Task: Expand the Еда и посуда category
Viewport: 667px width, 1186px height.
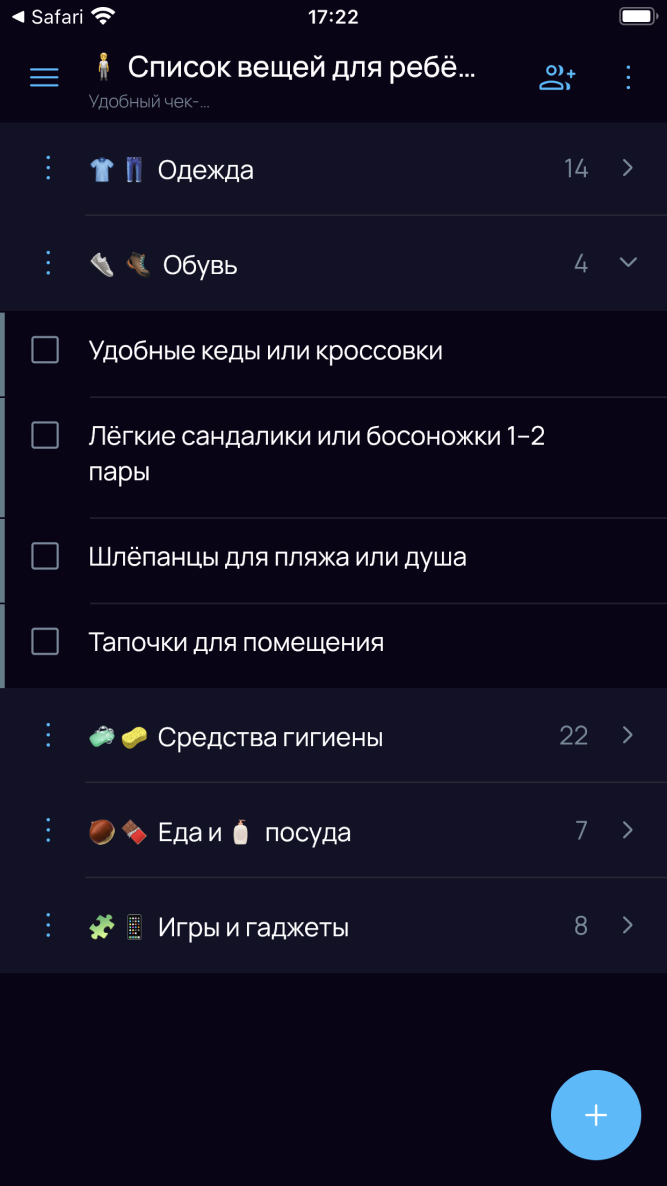Action: click(627, 830)
